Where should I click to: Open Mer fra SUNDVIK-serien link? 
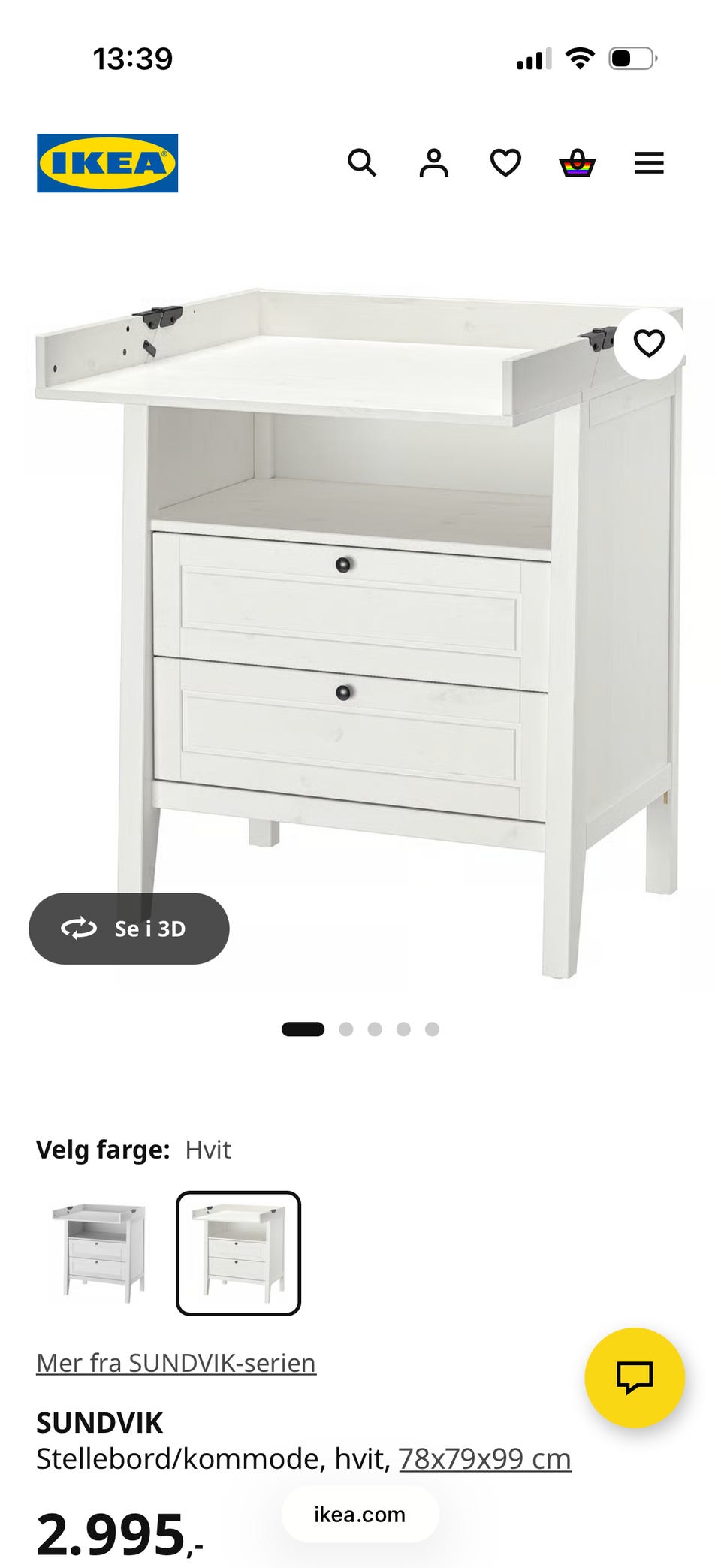point(176,1363)
